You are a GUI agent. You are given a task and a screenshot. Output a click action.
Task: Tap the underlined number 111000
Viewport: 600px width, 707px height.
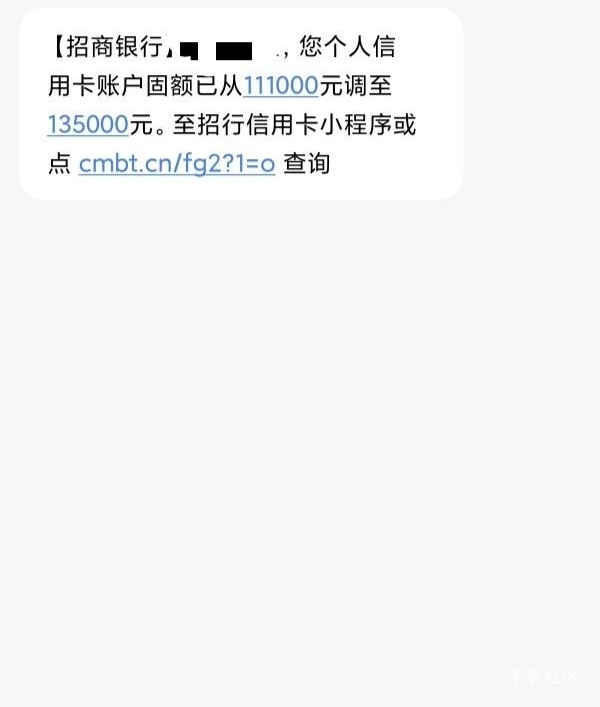click(281, 87)
